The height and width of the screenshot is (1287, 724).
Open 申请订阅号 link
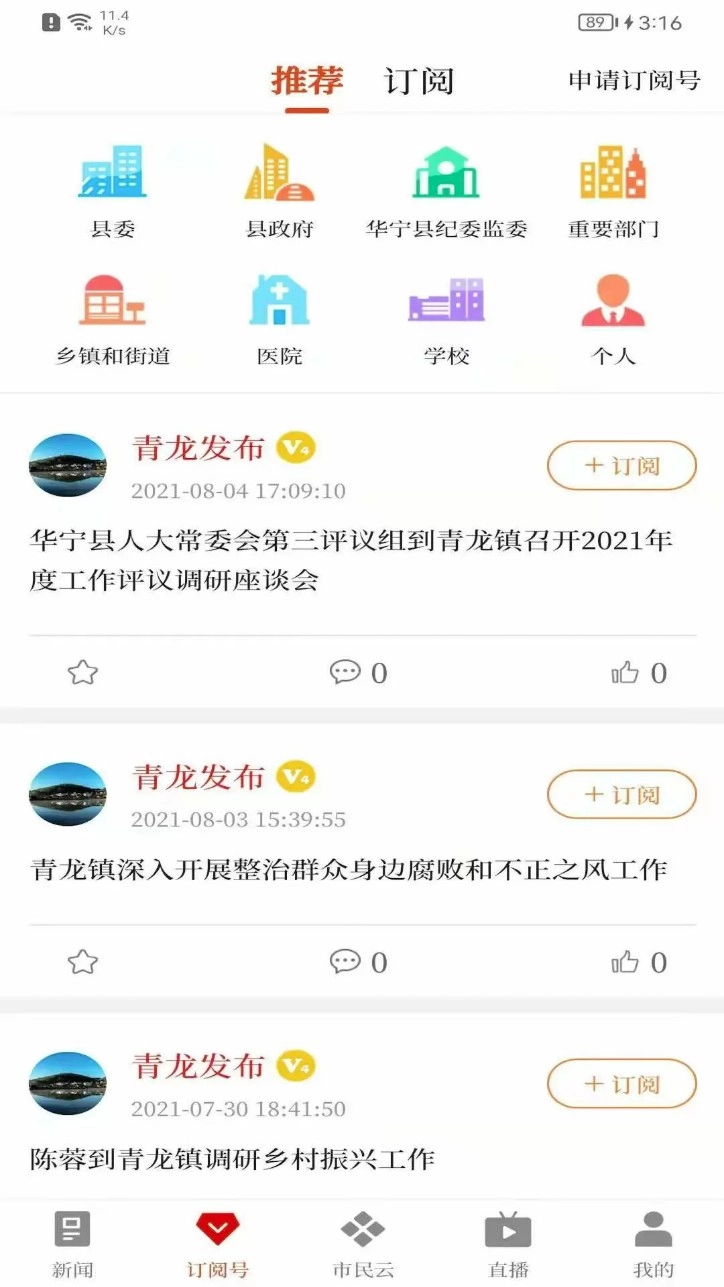pos(634,80)
